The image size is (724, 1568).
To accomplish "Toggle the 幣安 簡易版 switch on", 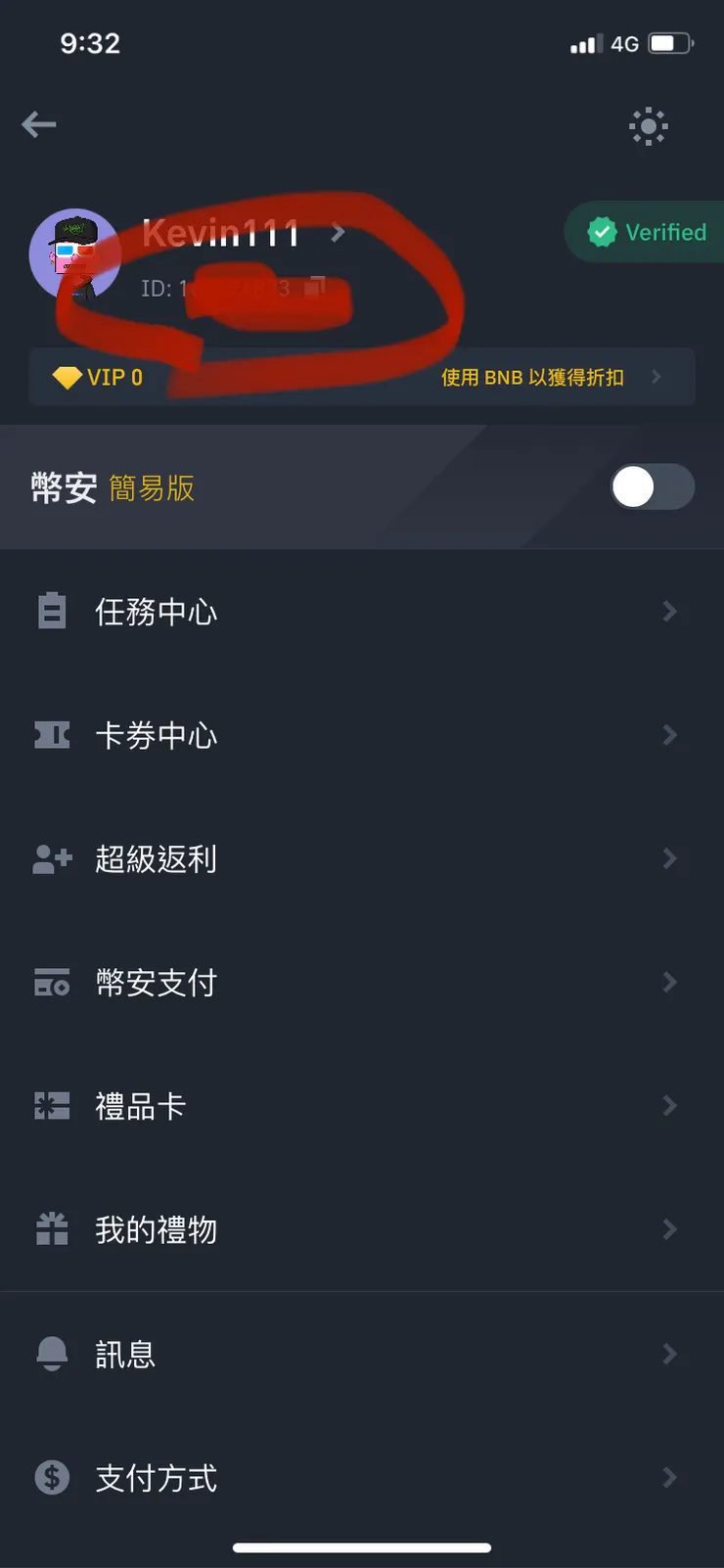I will point(652,487).
